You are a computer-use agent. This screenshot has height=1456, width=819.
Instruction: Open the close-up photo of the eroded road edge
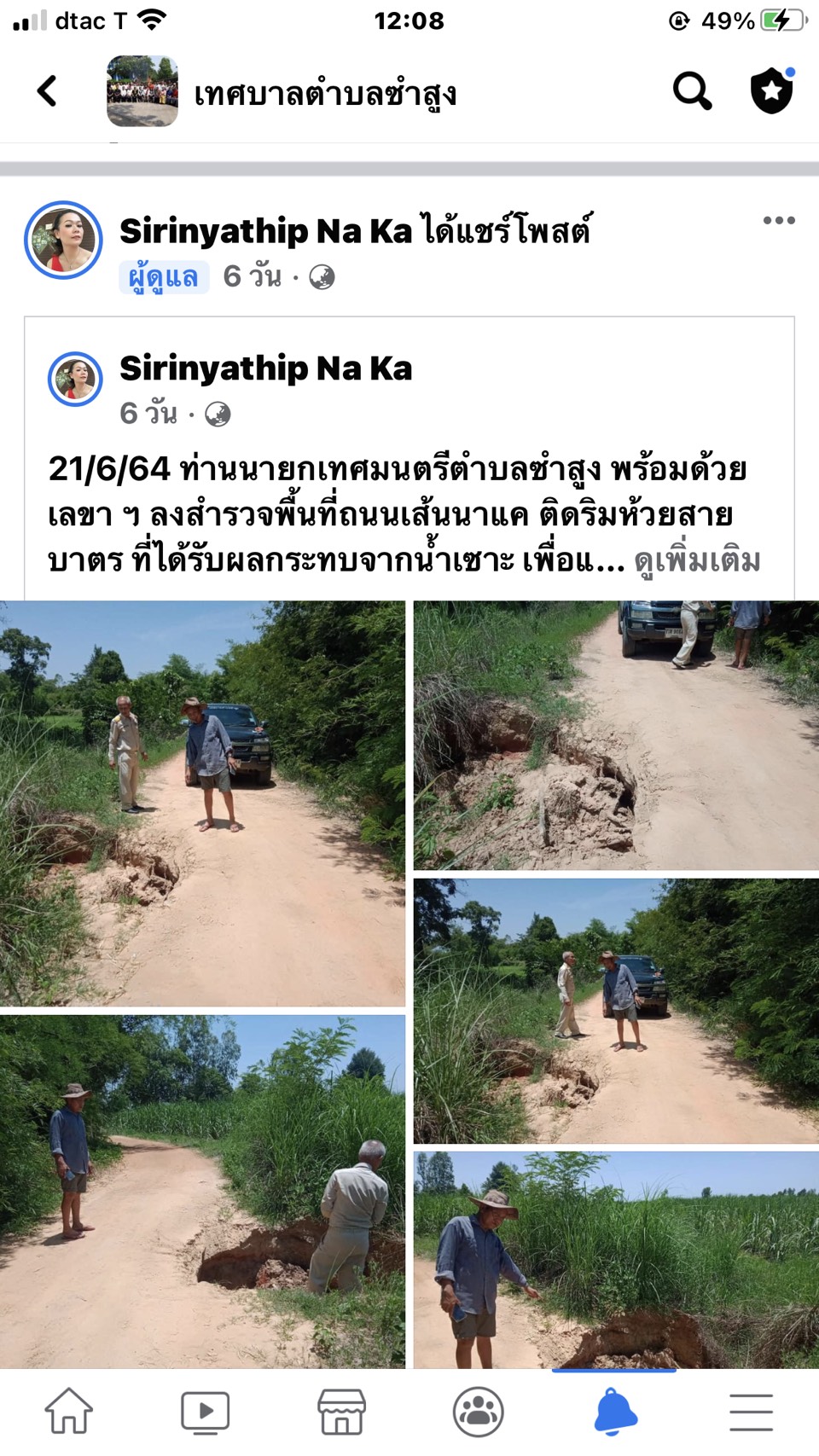[616, 735]
